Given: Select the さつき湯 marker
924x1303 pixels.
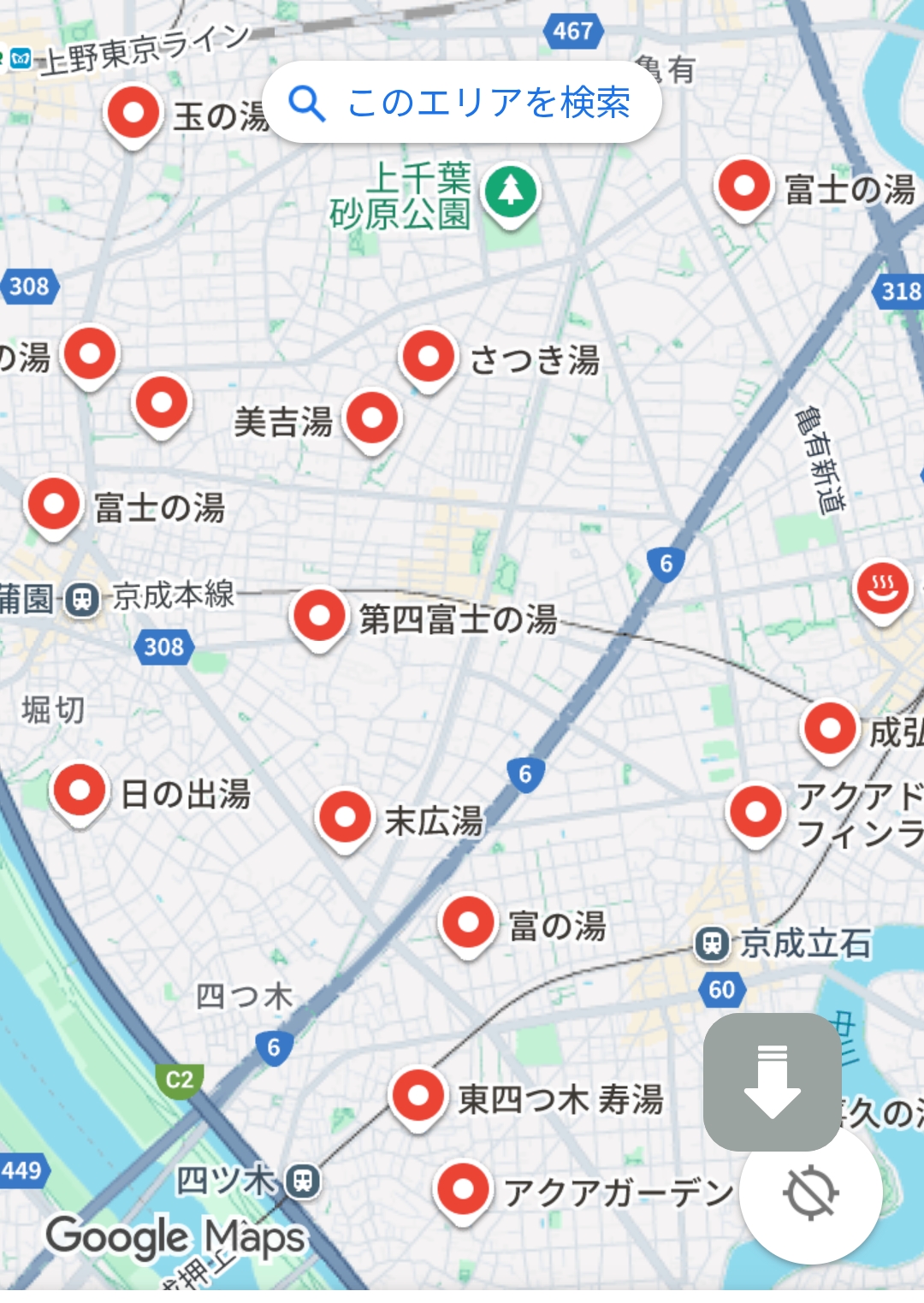Looking at the screenshot, I should [428, 357].
